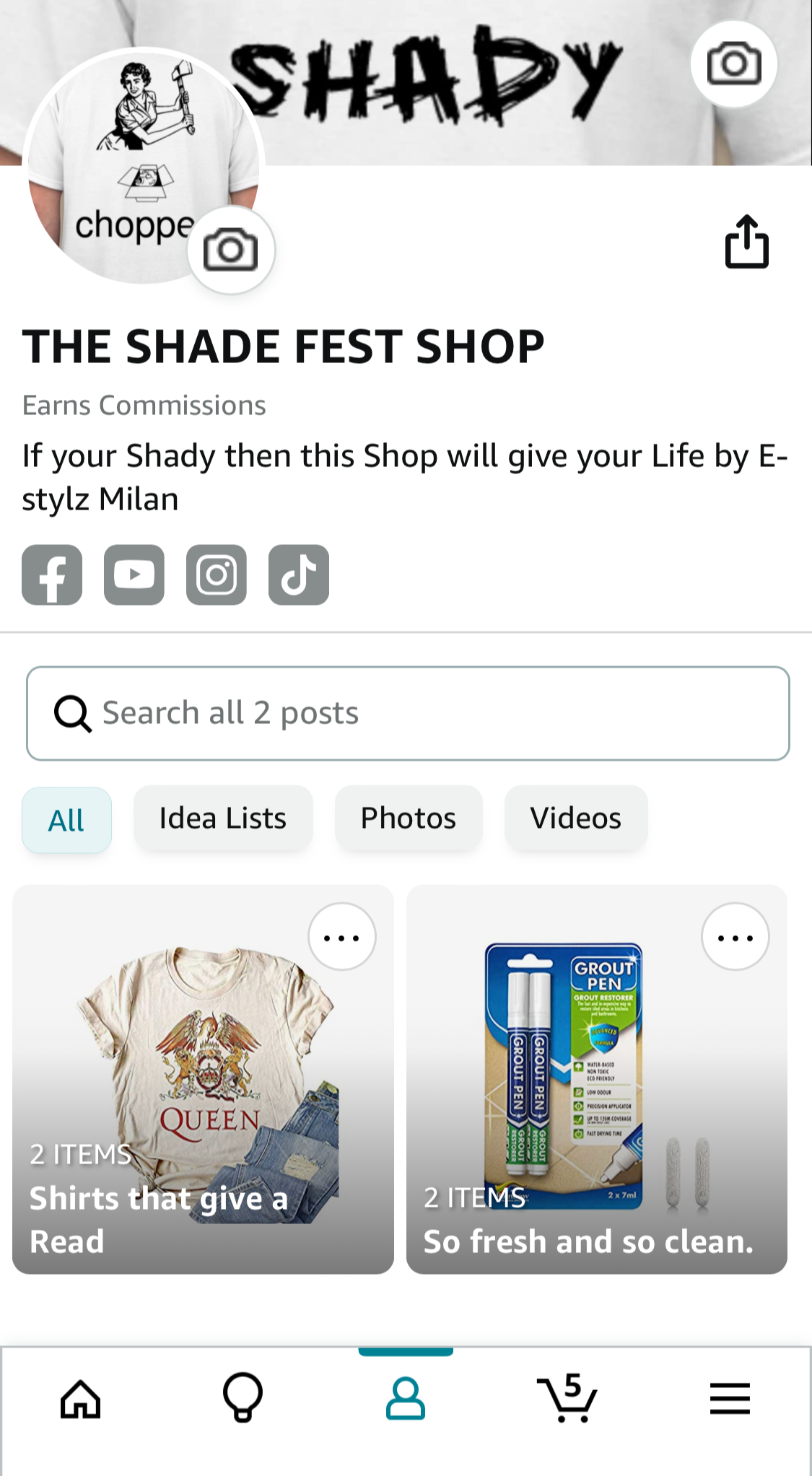Screen dimensions: 812x1476
Task: Share The Shade Fest Shop profile
Action: point(746,242)
